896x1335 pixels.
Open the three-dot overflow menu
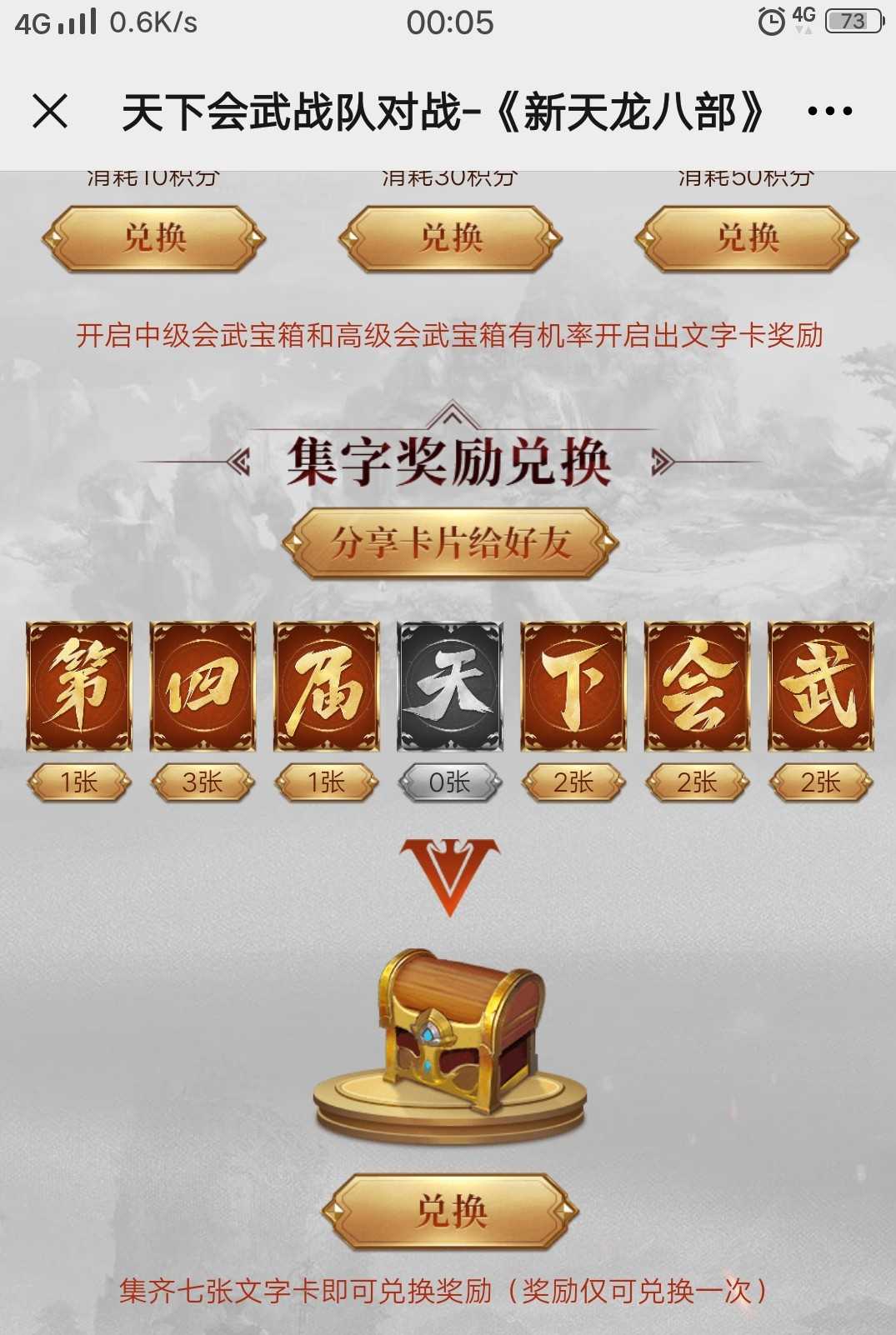tap(830, 111)
